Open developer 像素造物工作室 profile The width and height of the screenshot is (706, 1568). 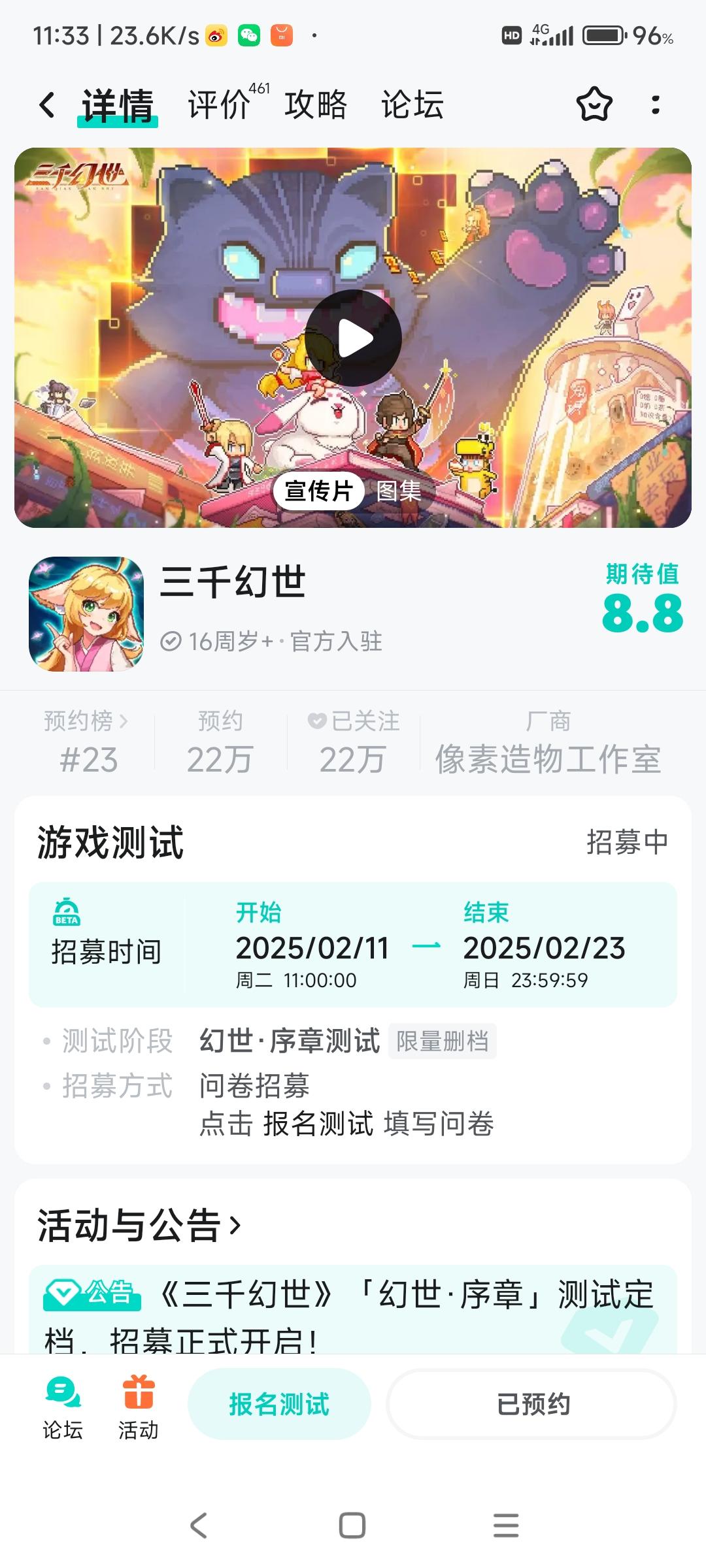pyautogui.click(x=548, y=758)
